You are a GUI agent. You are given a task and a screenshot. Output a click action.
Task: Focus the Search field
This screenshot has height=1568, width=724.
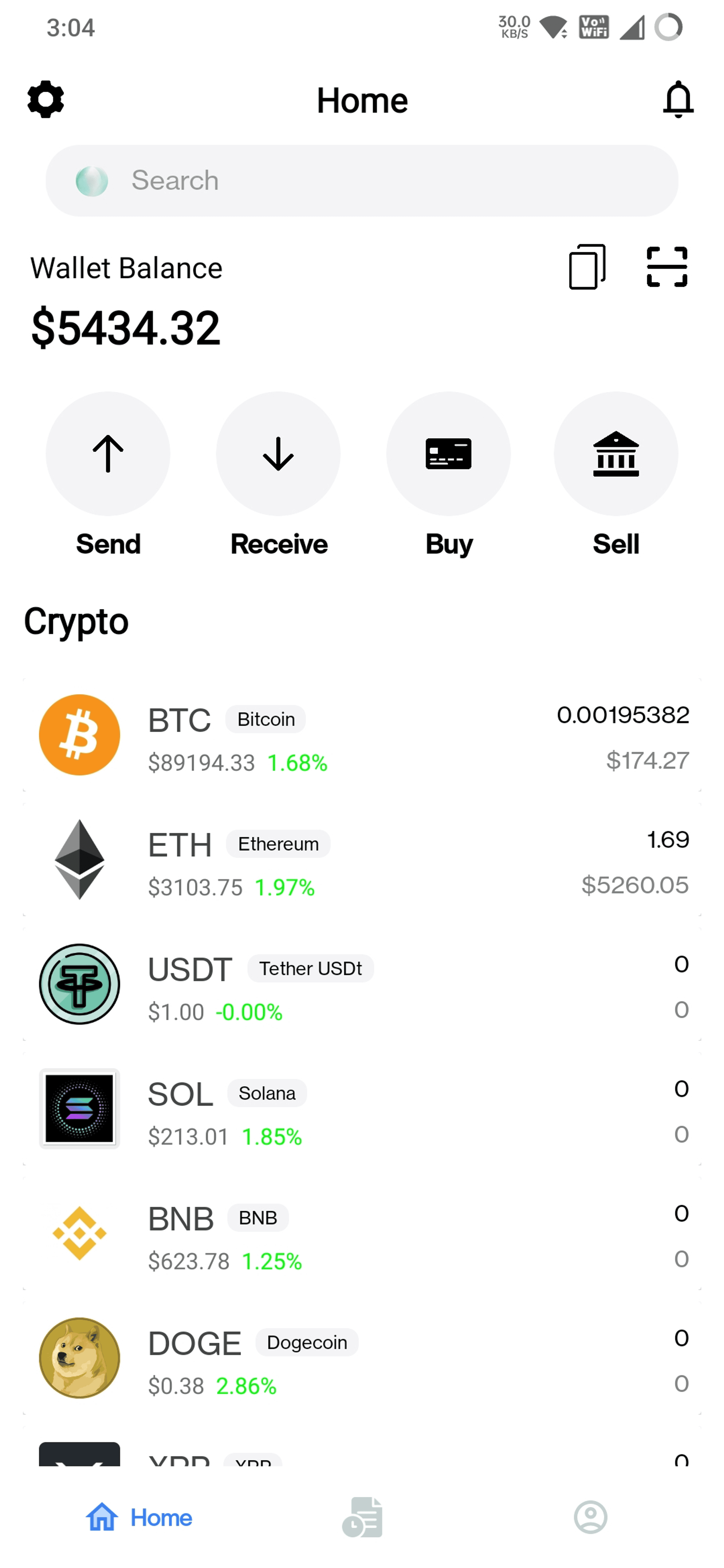[362, 181]
